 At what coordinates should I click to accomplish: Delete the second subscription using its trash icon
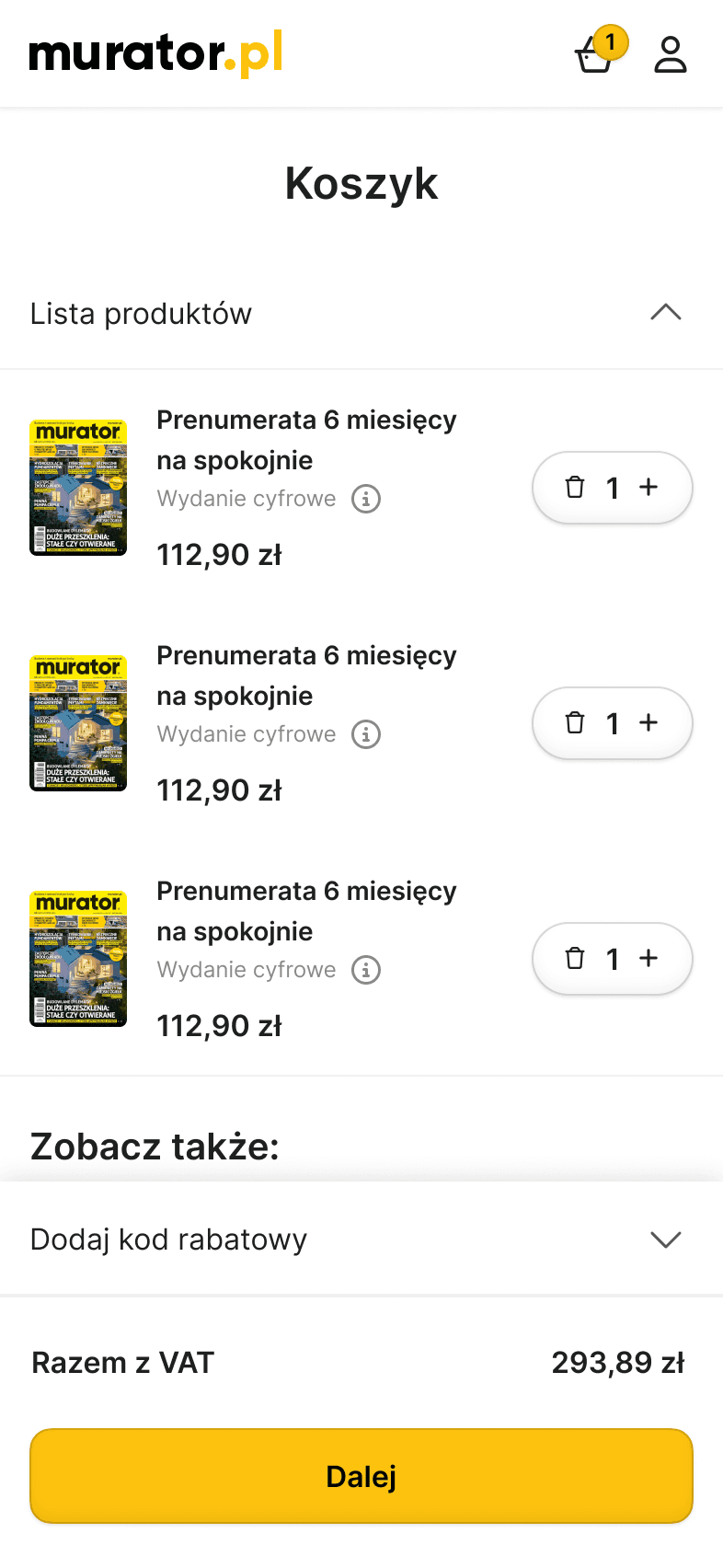coord(575,723)
